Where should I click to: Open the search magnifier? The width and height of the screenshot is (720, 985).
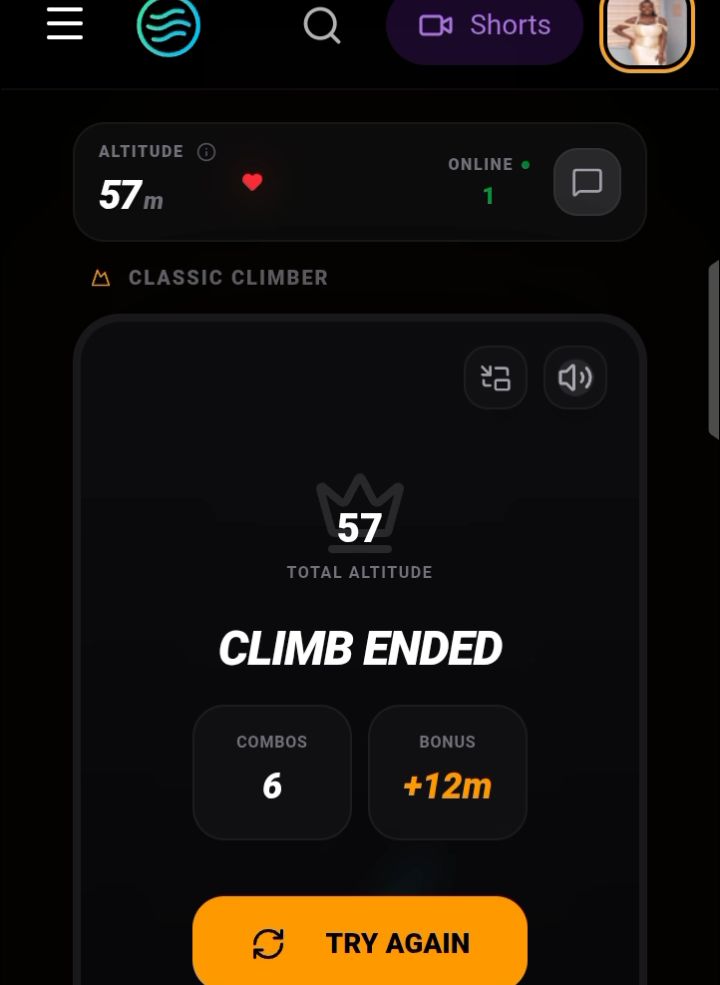322,26
